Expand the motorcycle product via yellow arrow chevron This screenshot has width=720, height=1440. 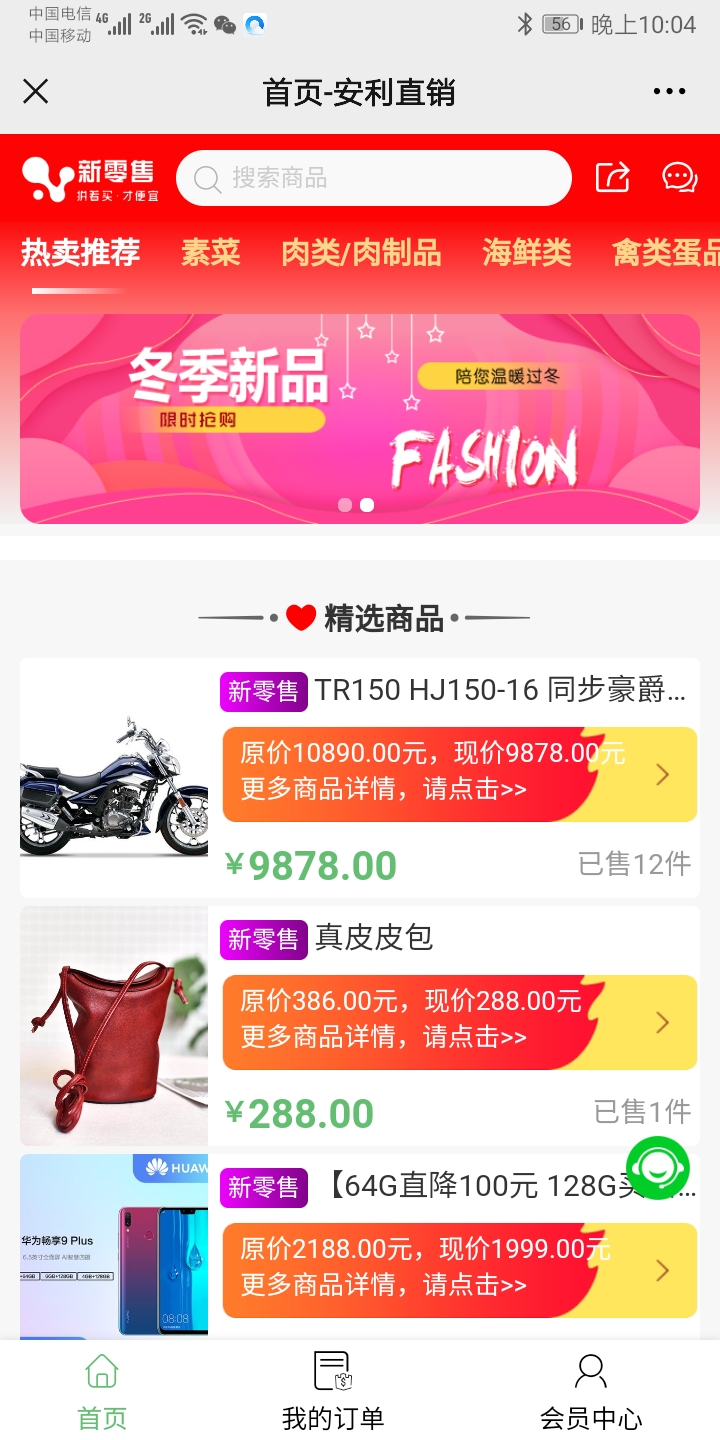[x=662, y=773]
